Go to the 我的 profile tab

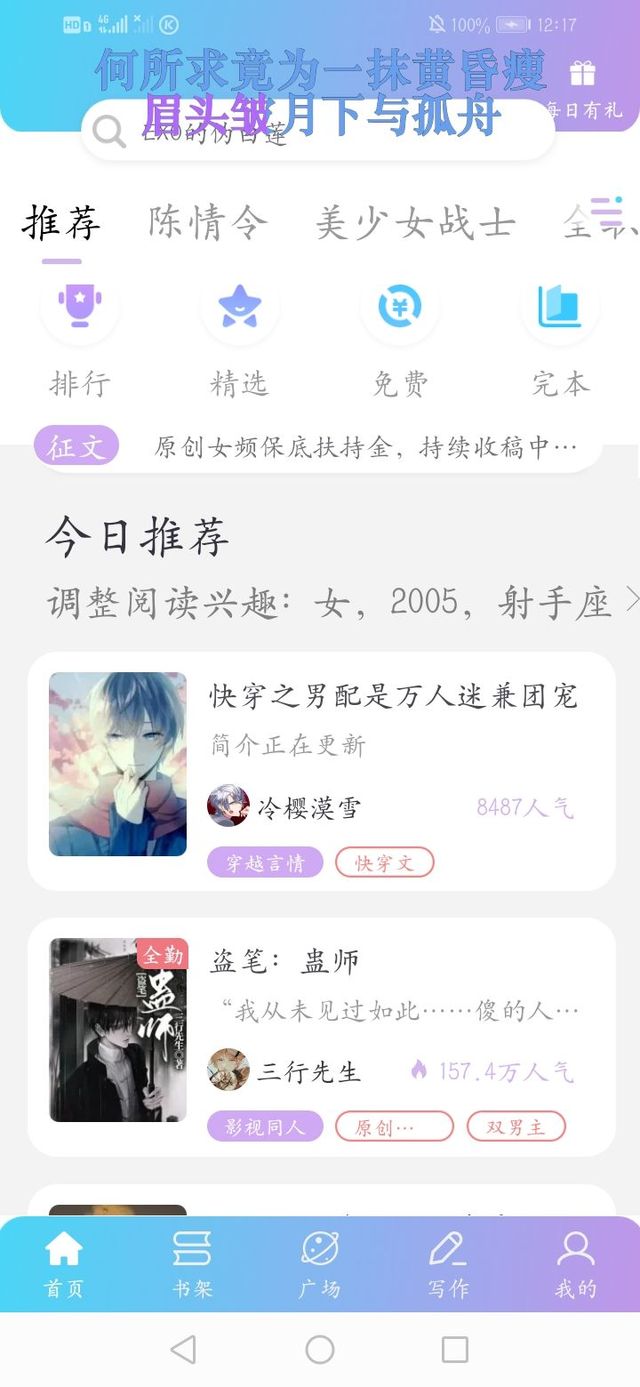point(576,1264)
